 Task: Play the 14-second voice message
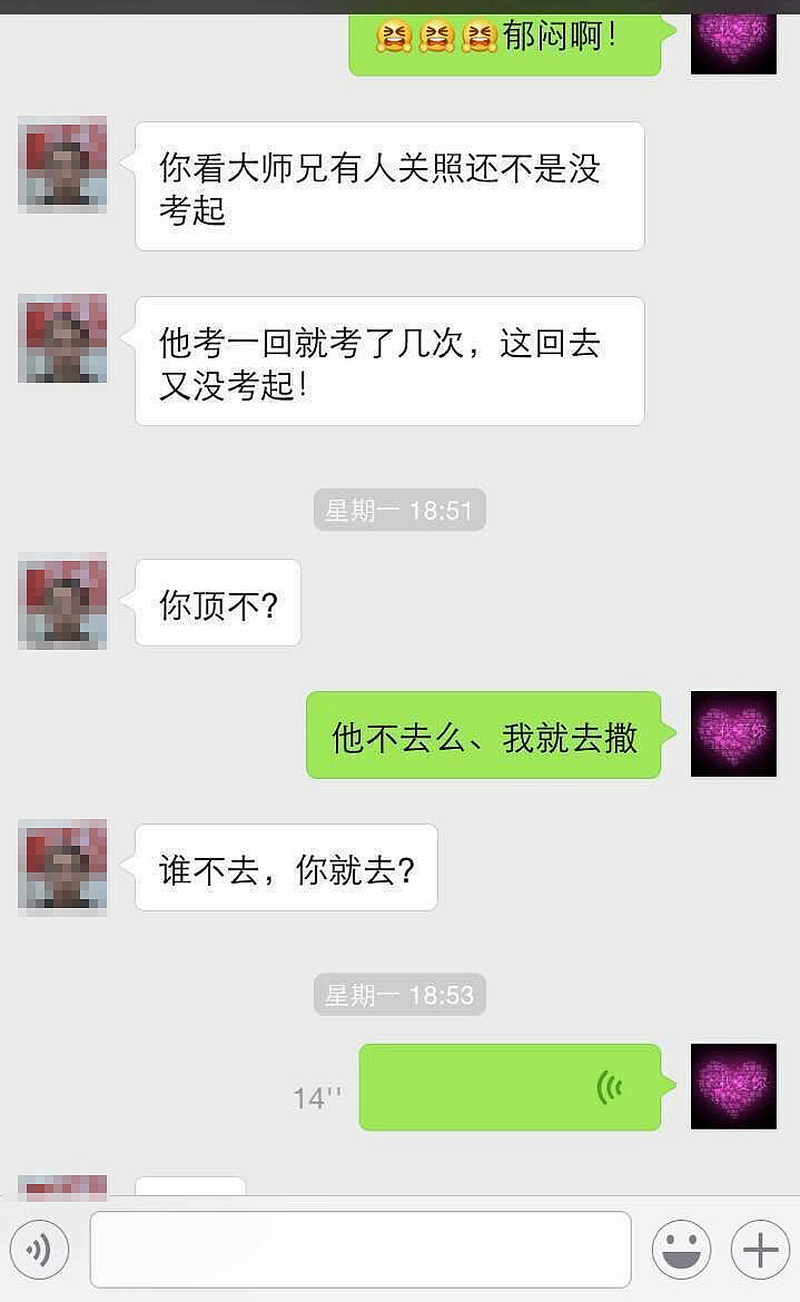pyautogui.click(x=510, y=1087)
